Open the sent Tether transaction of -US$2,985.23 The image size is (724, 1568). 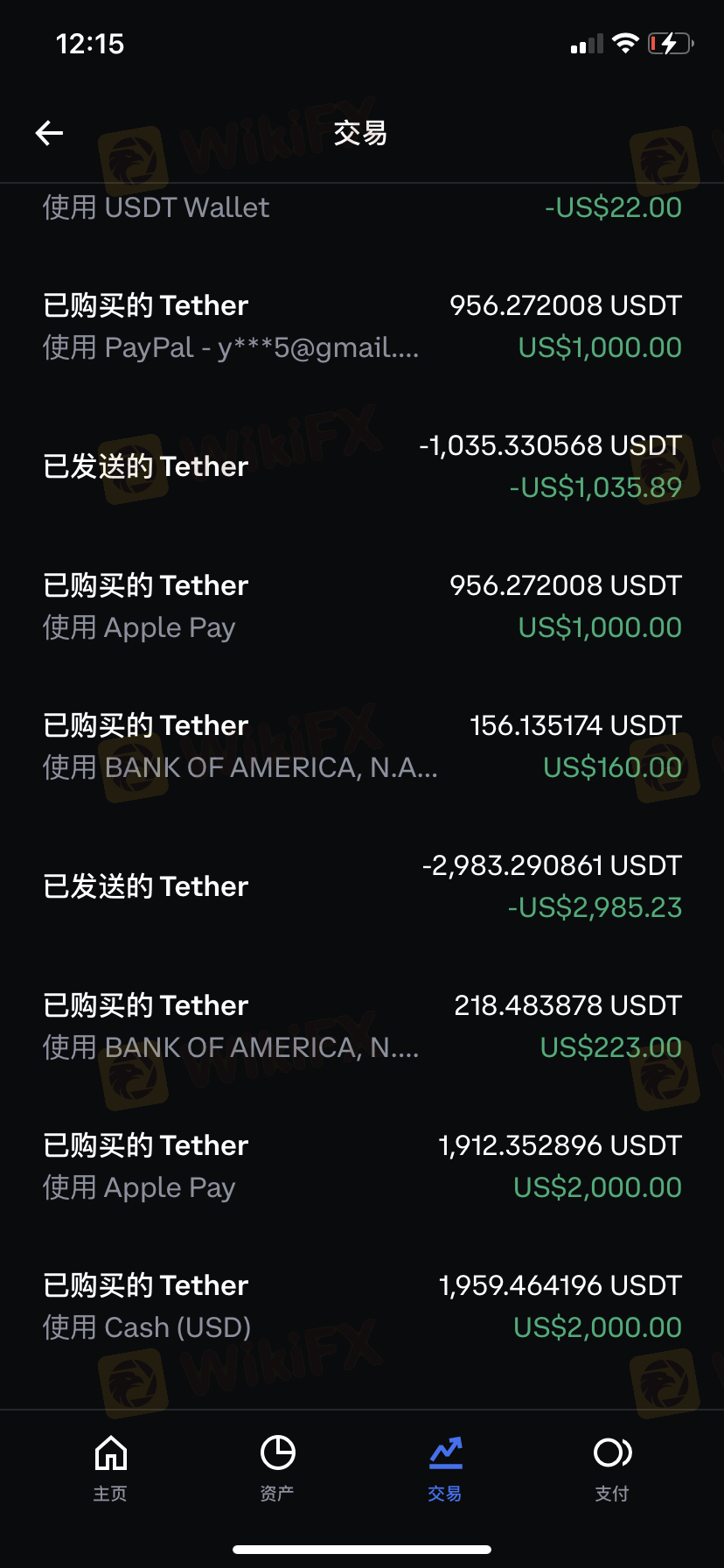[362, 886]
